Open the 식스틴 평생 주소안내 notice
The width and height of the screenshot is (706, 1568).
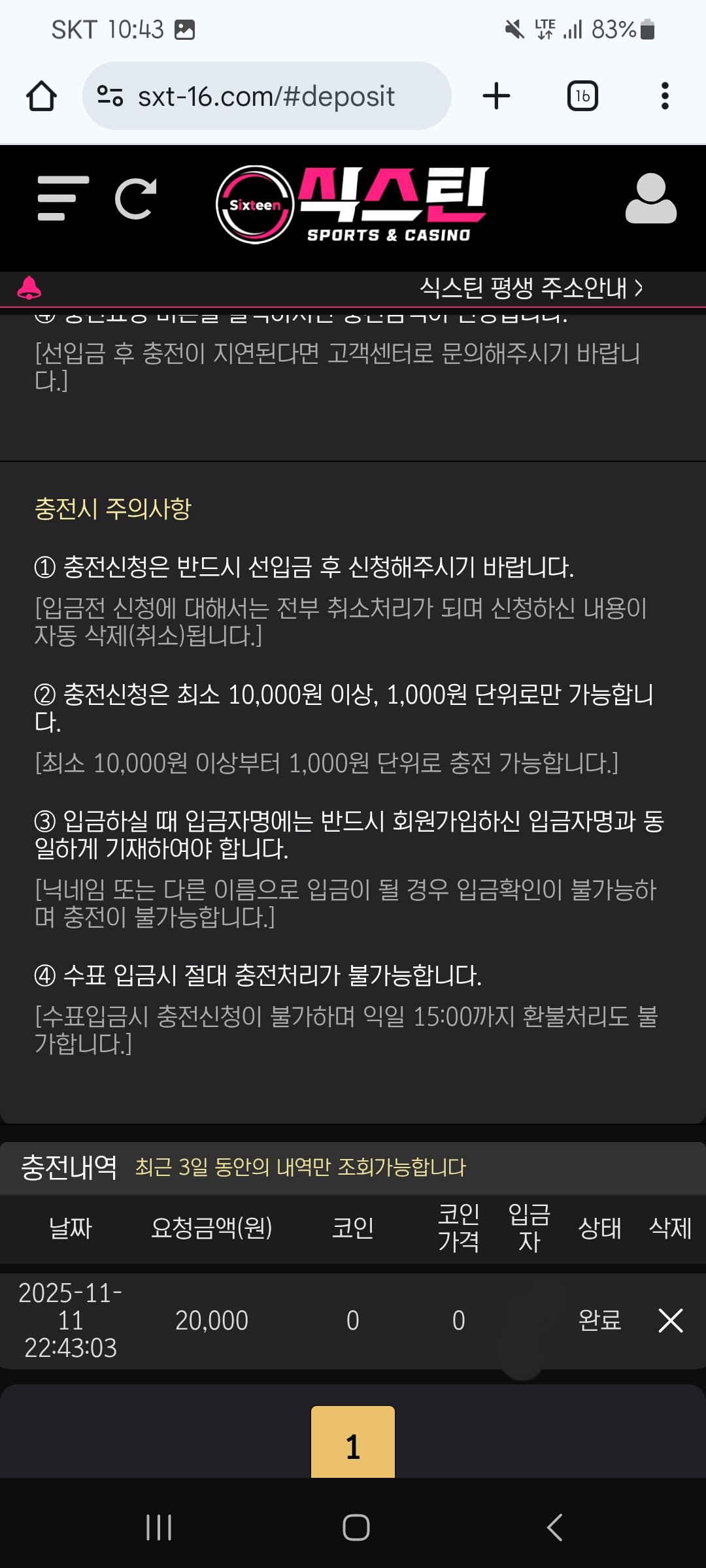(531, 288)
